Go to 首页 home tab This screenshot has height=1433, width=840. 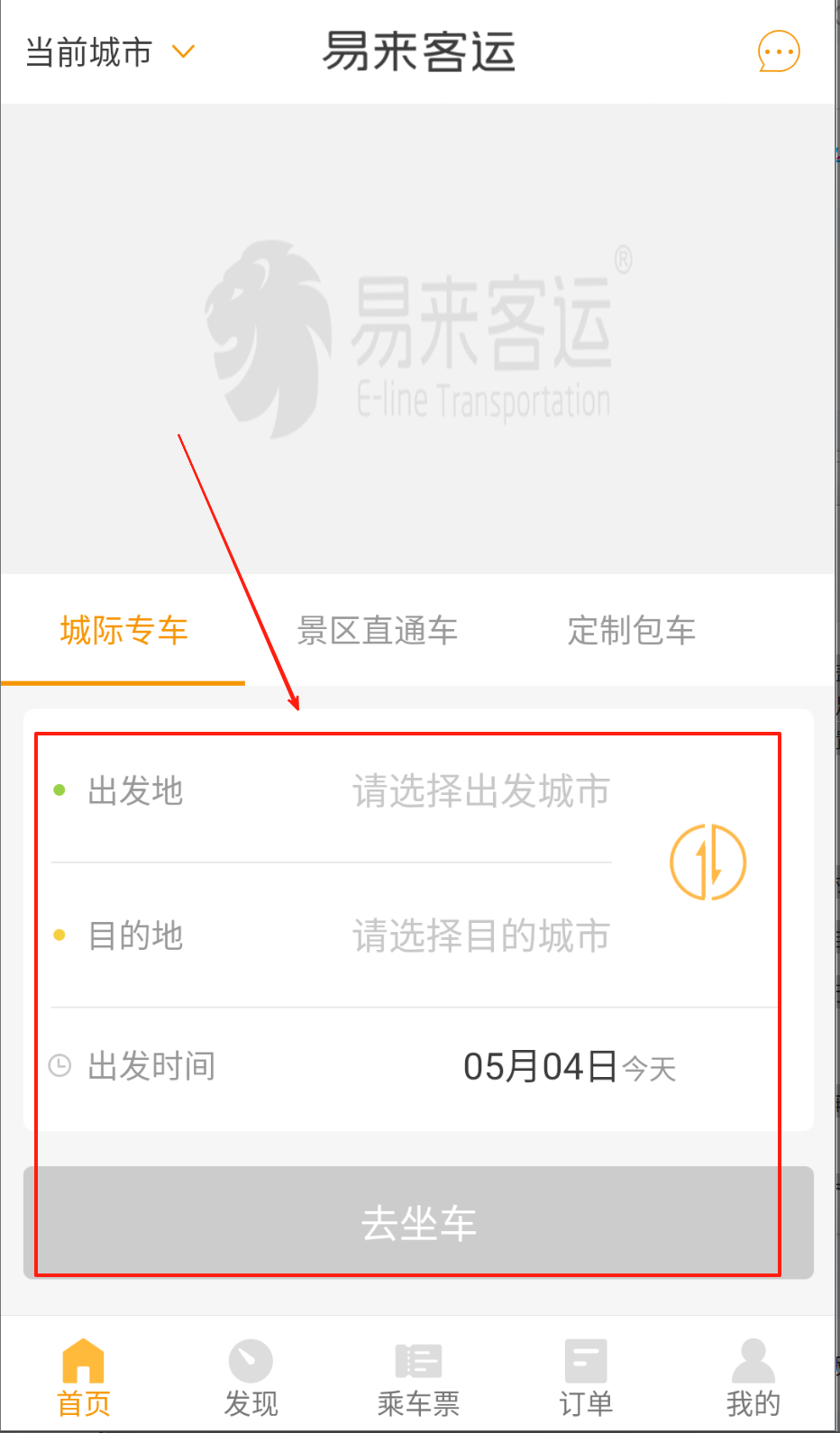coord(83,1378)
